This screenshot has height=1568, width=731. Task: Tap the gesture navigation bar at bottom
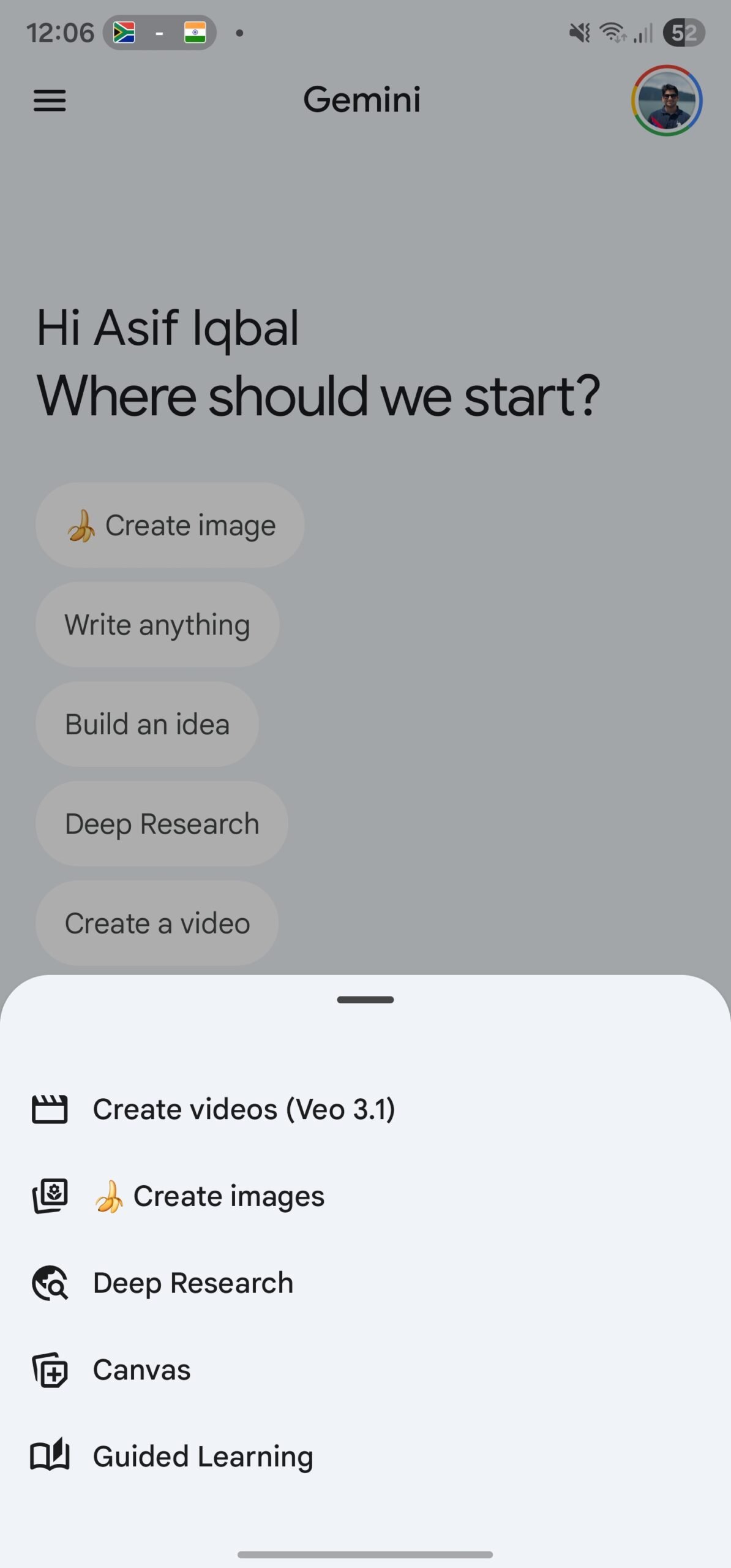pos(365,1553)
